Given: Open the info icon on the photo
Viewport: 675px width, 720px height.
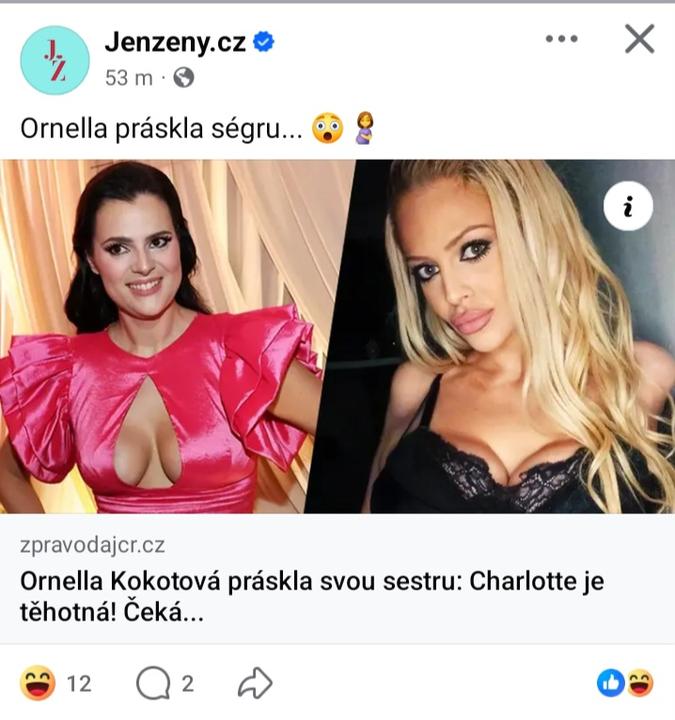Looking at the screenshot, I should point(628,206).
